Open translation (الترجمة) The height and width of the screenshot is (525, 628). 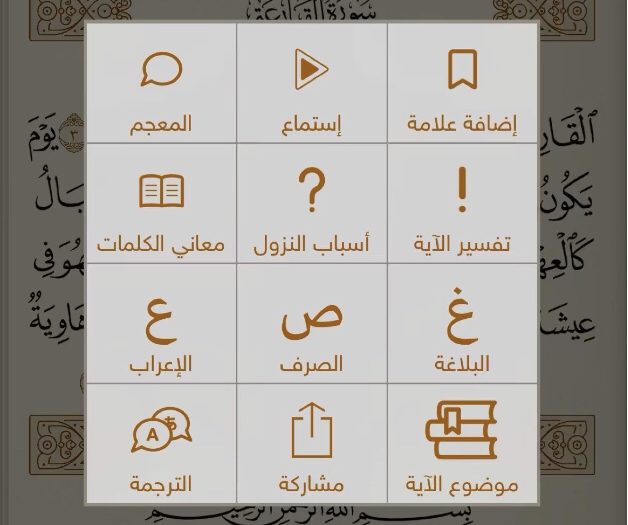(x=161, y=445)
